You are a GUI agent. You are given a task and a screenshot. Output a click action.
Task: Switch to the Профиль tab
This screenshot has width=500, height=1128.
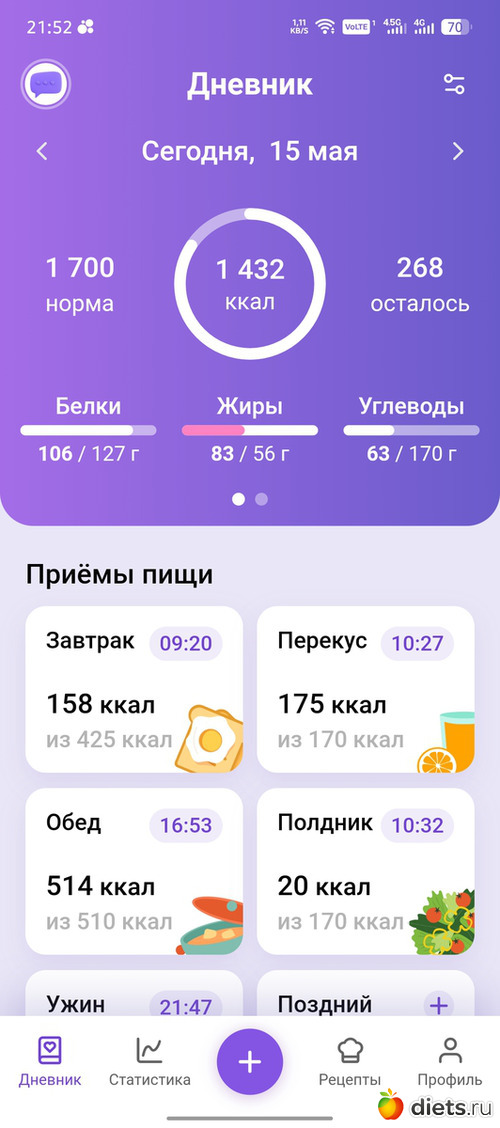450,1063
